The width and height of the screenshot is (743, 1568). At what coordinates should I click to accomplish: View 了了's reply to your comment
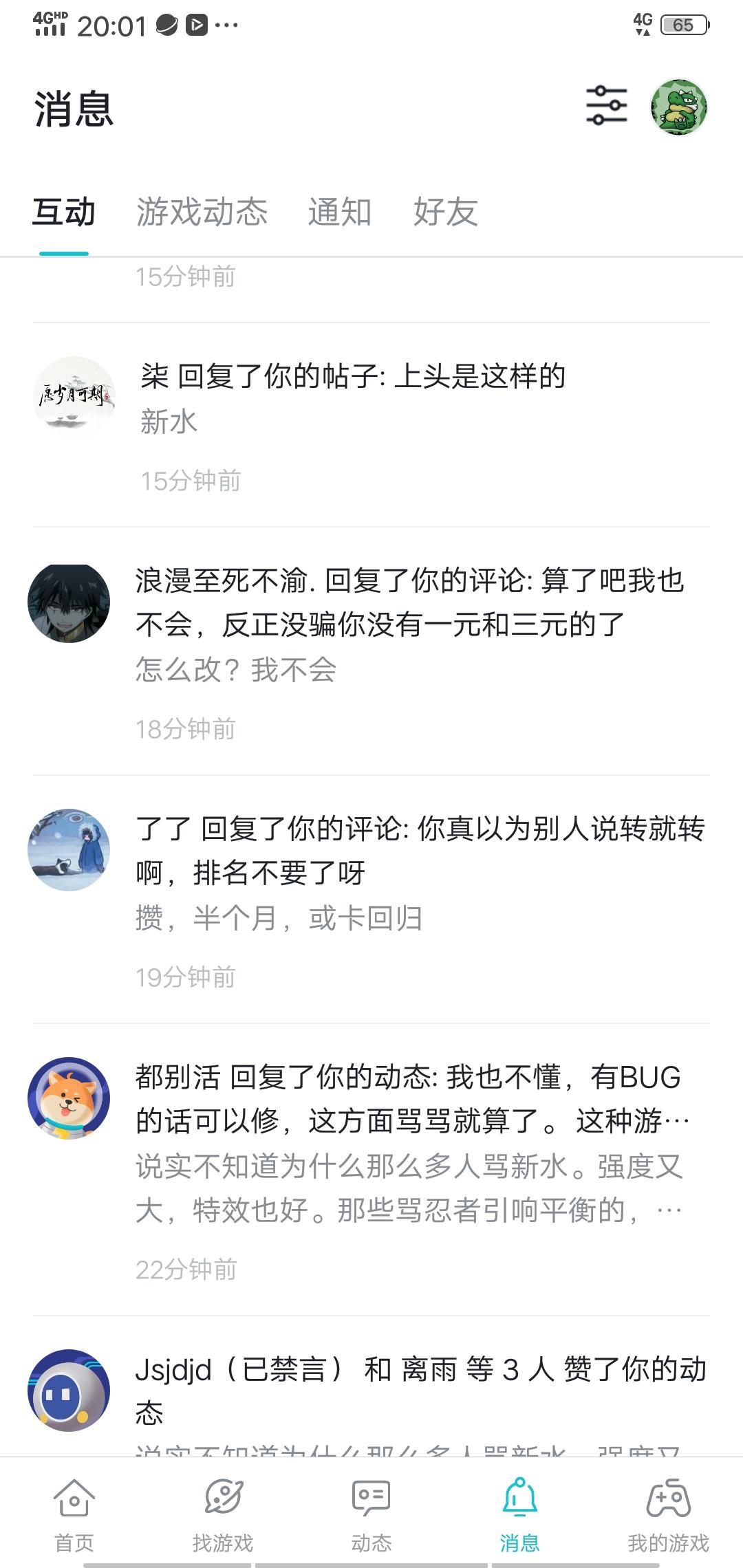coord(413,872)
